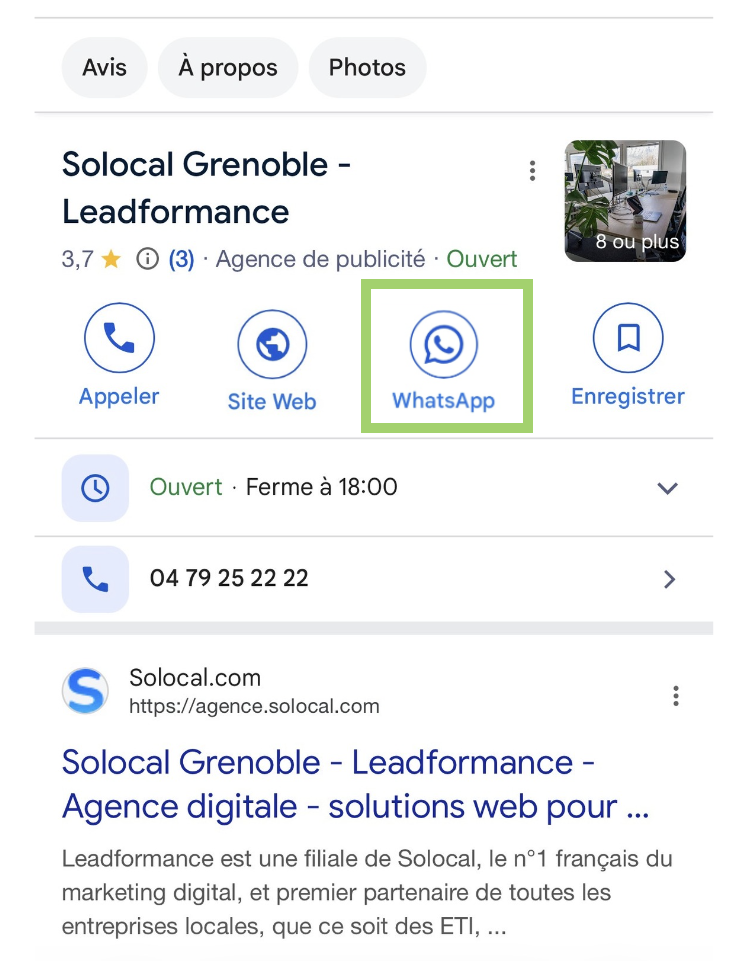View the business photos thumbnail

tap(625, 201)
